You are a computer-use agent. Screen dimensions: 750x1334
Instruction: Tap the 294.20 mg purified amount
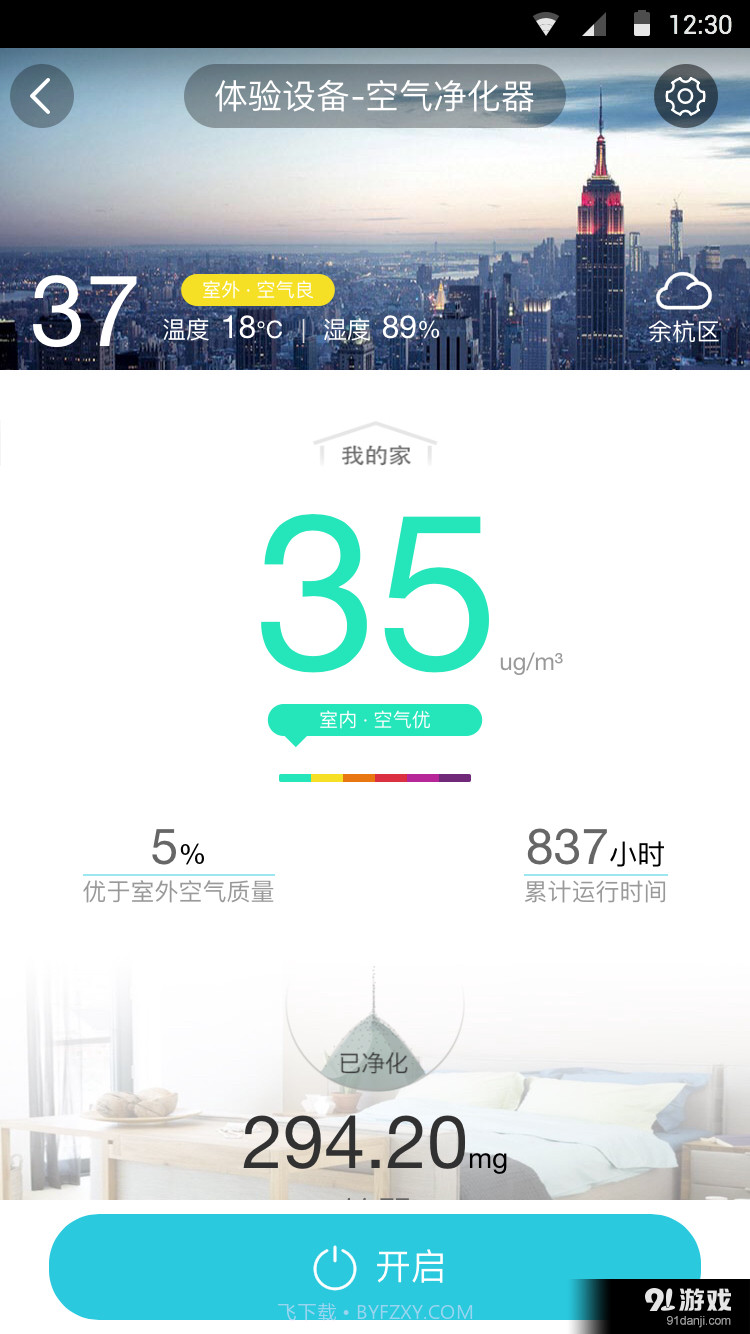click(x=374, y=1141)
